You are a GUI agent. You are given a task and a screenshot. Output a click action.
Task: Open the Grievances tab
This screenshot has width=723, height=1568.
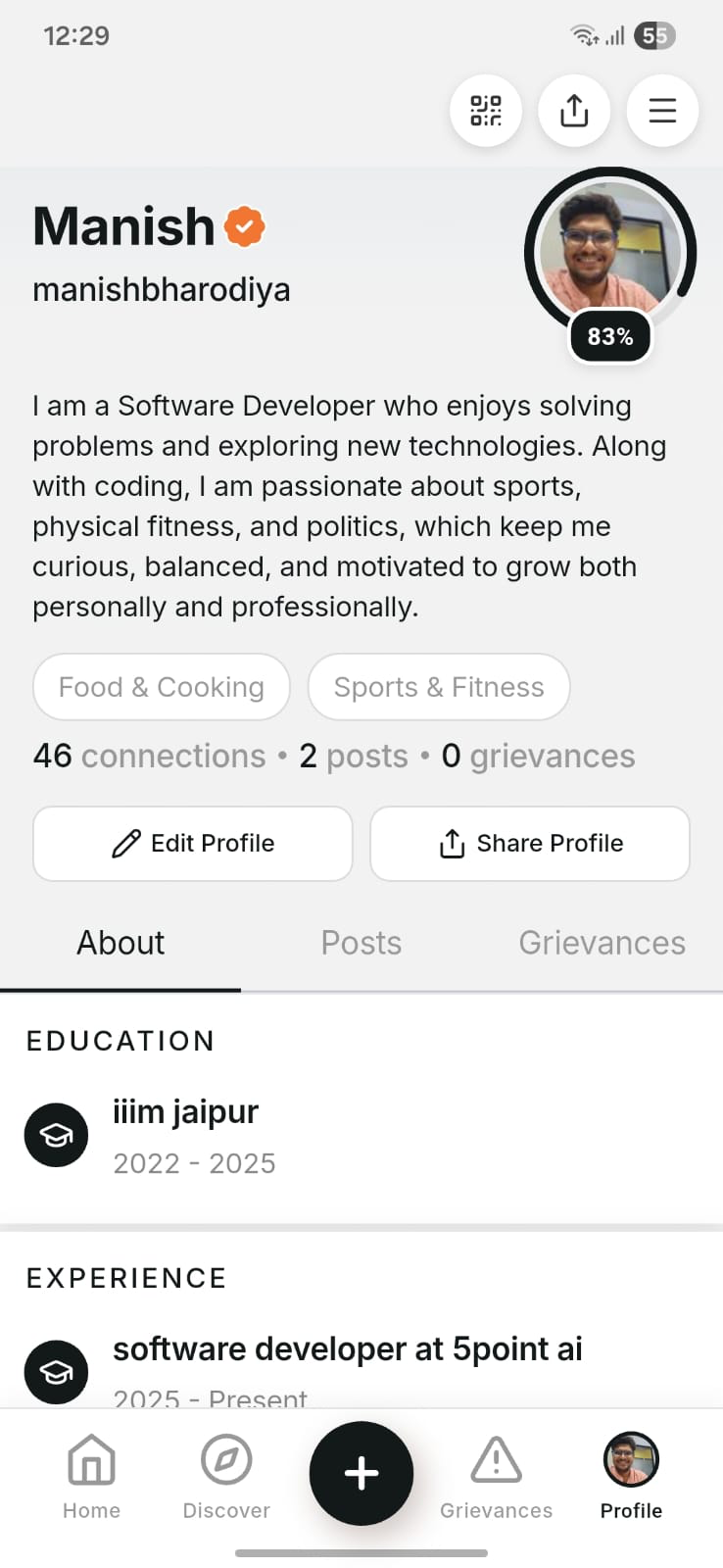tap(602, 942)
